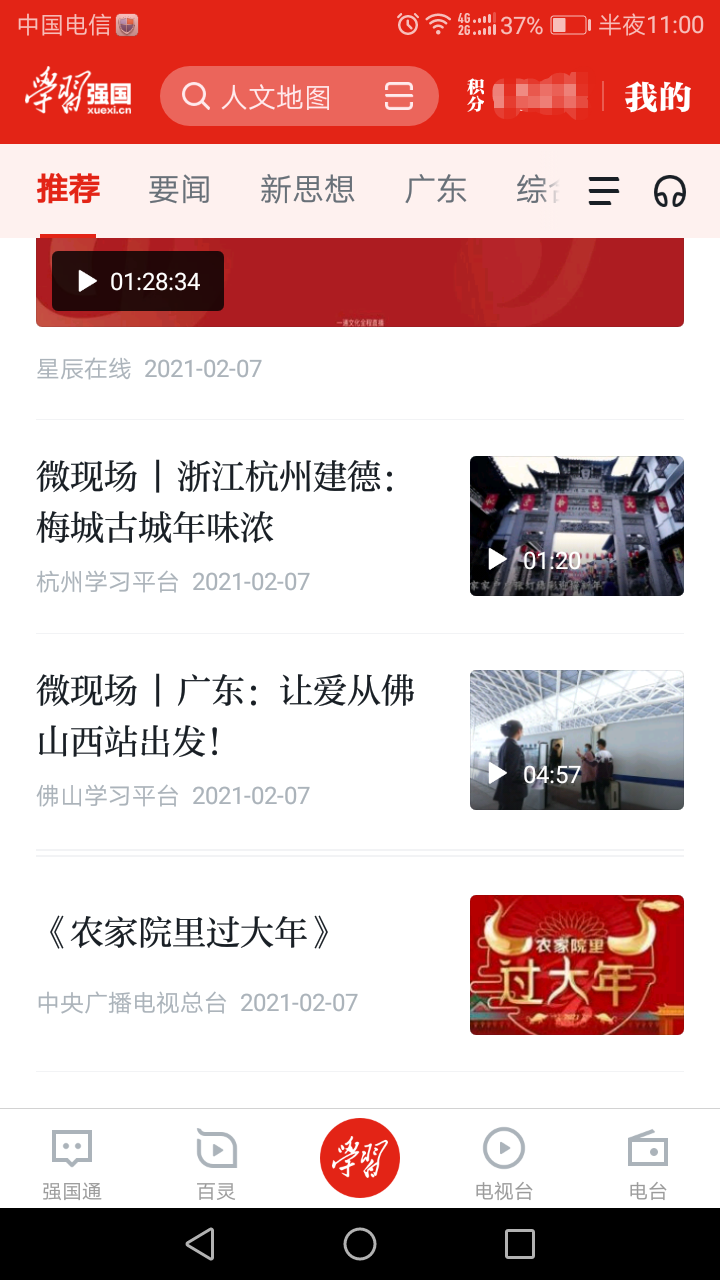Go back with the system back button
The width and height of the screenshot is (720, 1280).
200,1244
